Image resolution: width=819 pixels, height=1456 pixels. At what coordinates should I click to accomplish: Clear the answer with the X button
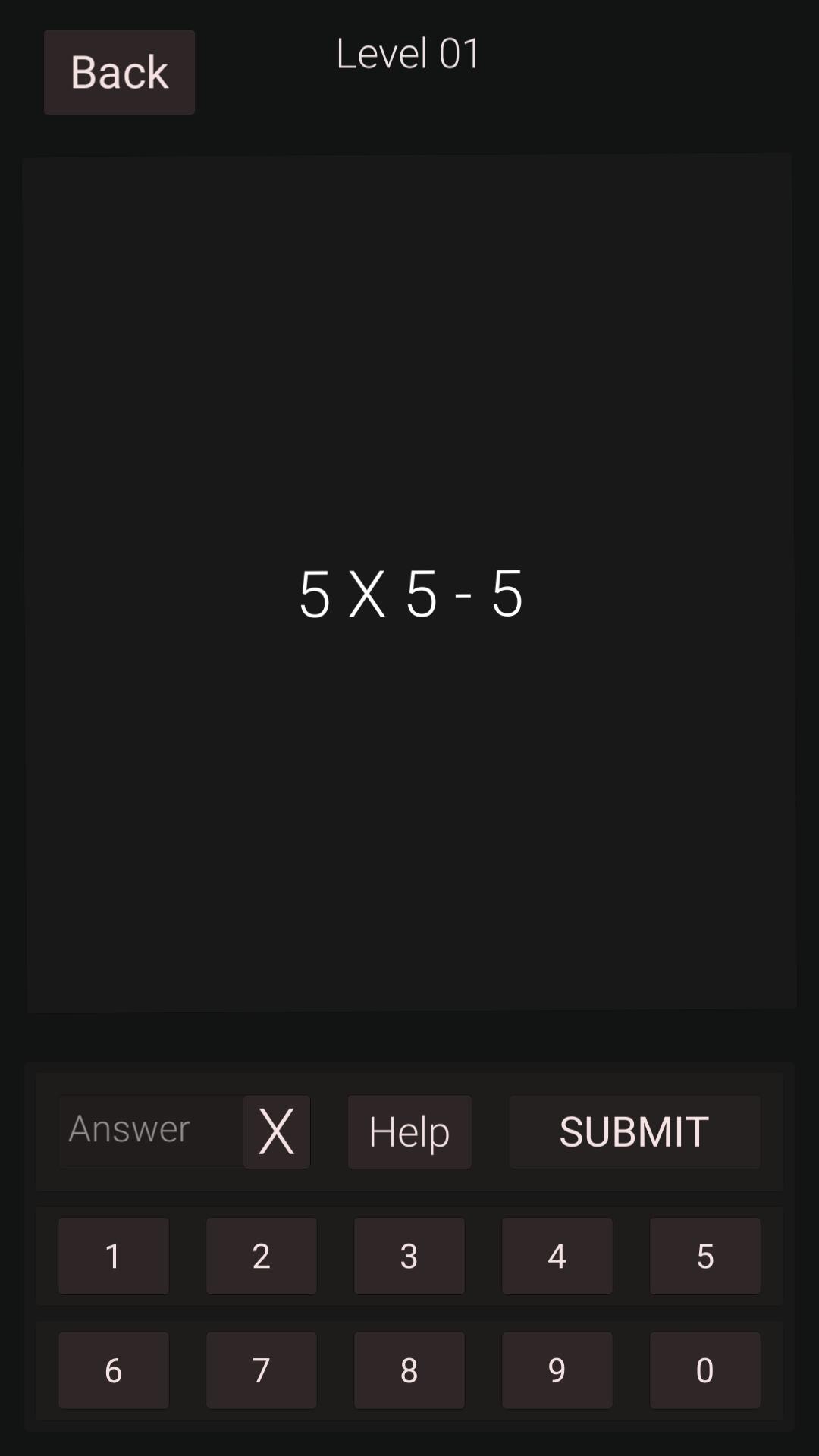(276, 1131)
